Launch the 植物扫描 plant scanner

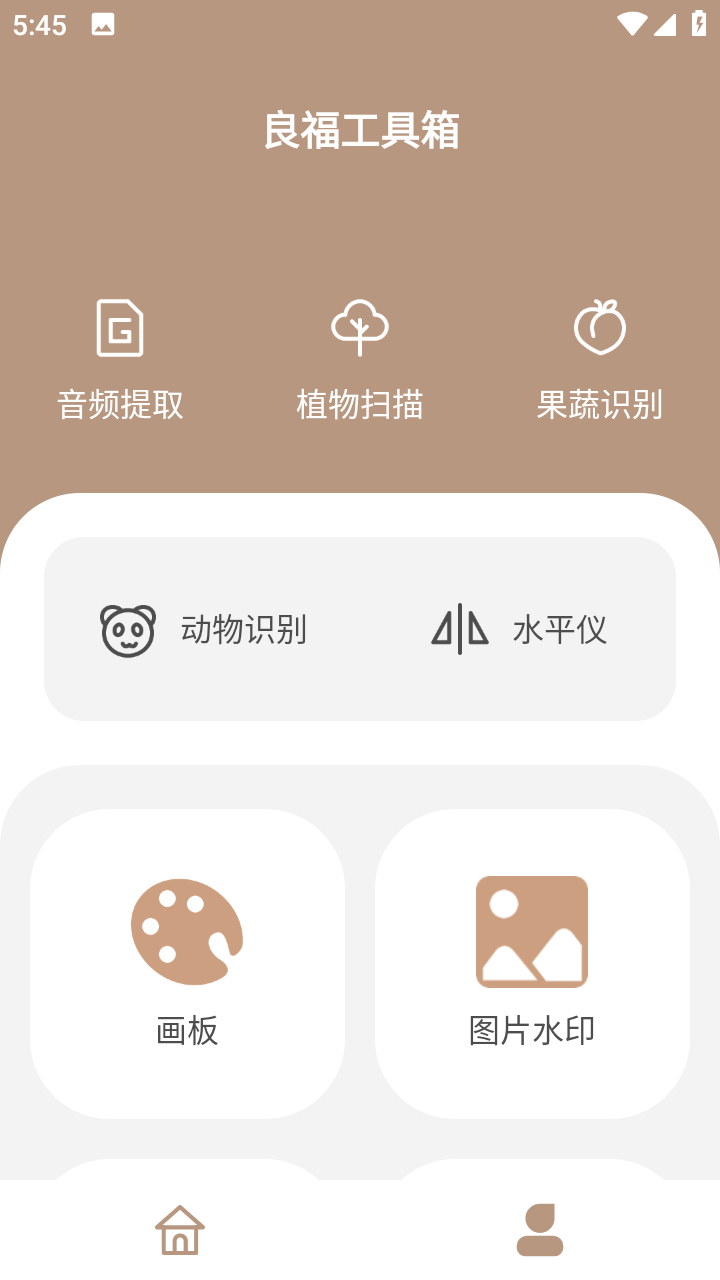coord(360,360)
